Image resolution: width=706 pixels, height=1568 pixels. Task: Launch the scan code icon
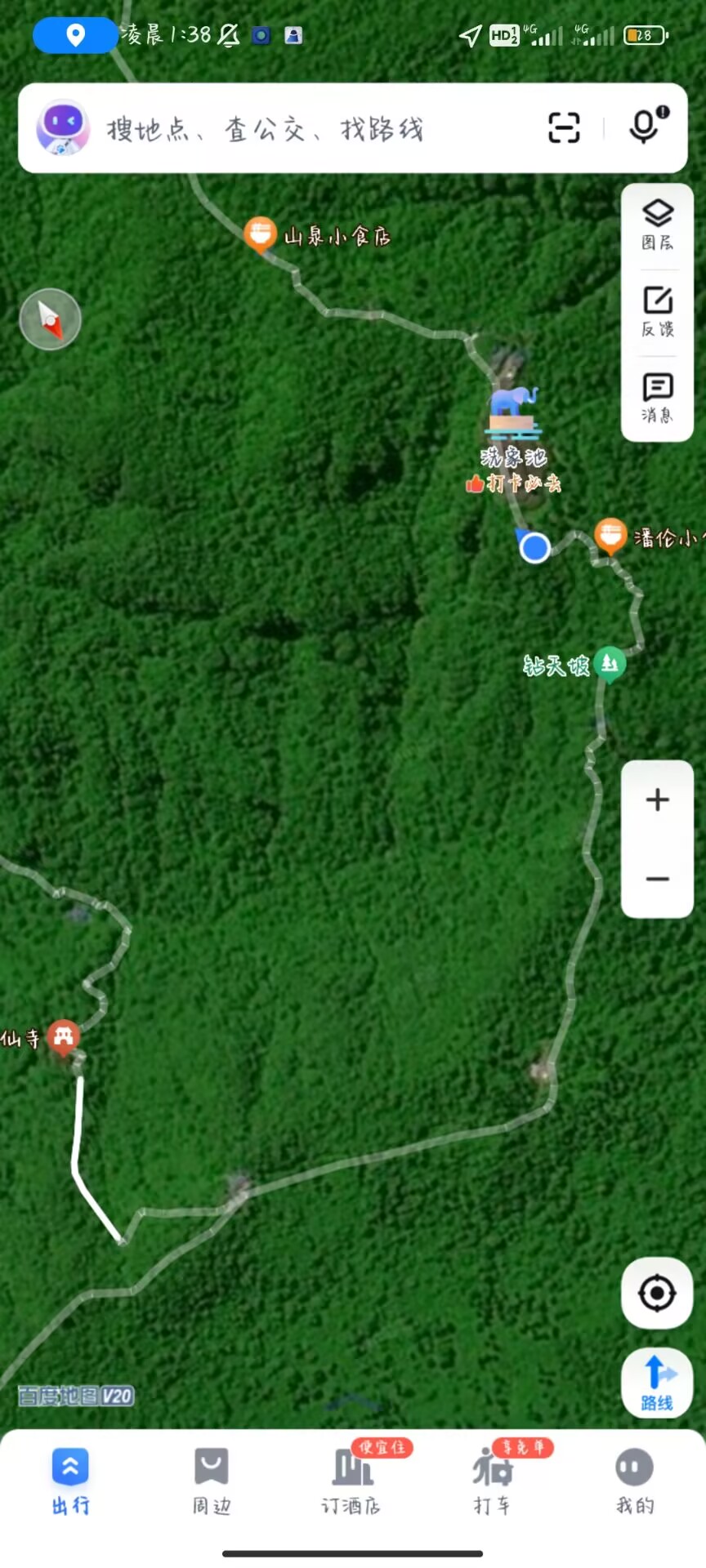564,128
